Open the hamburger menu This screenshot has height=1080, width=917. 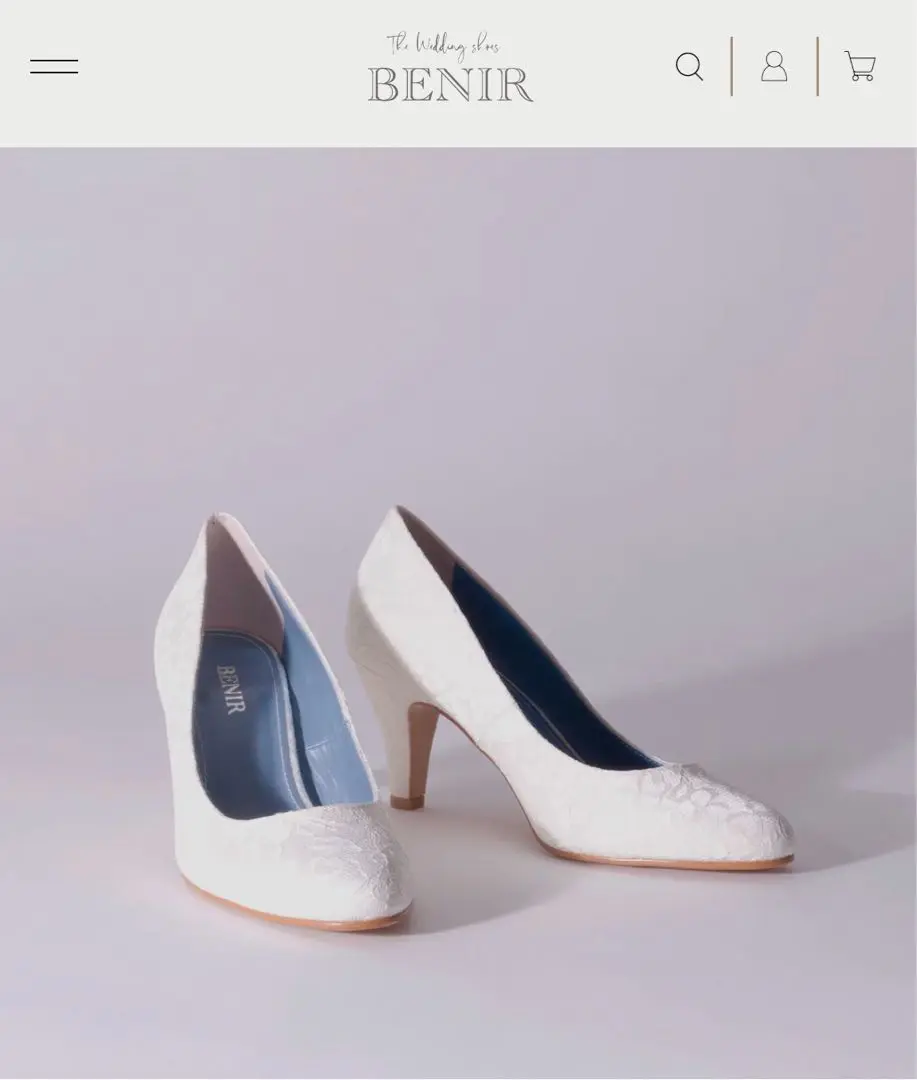click(54, 67)
